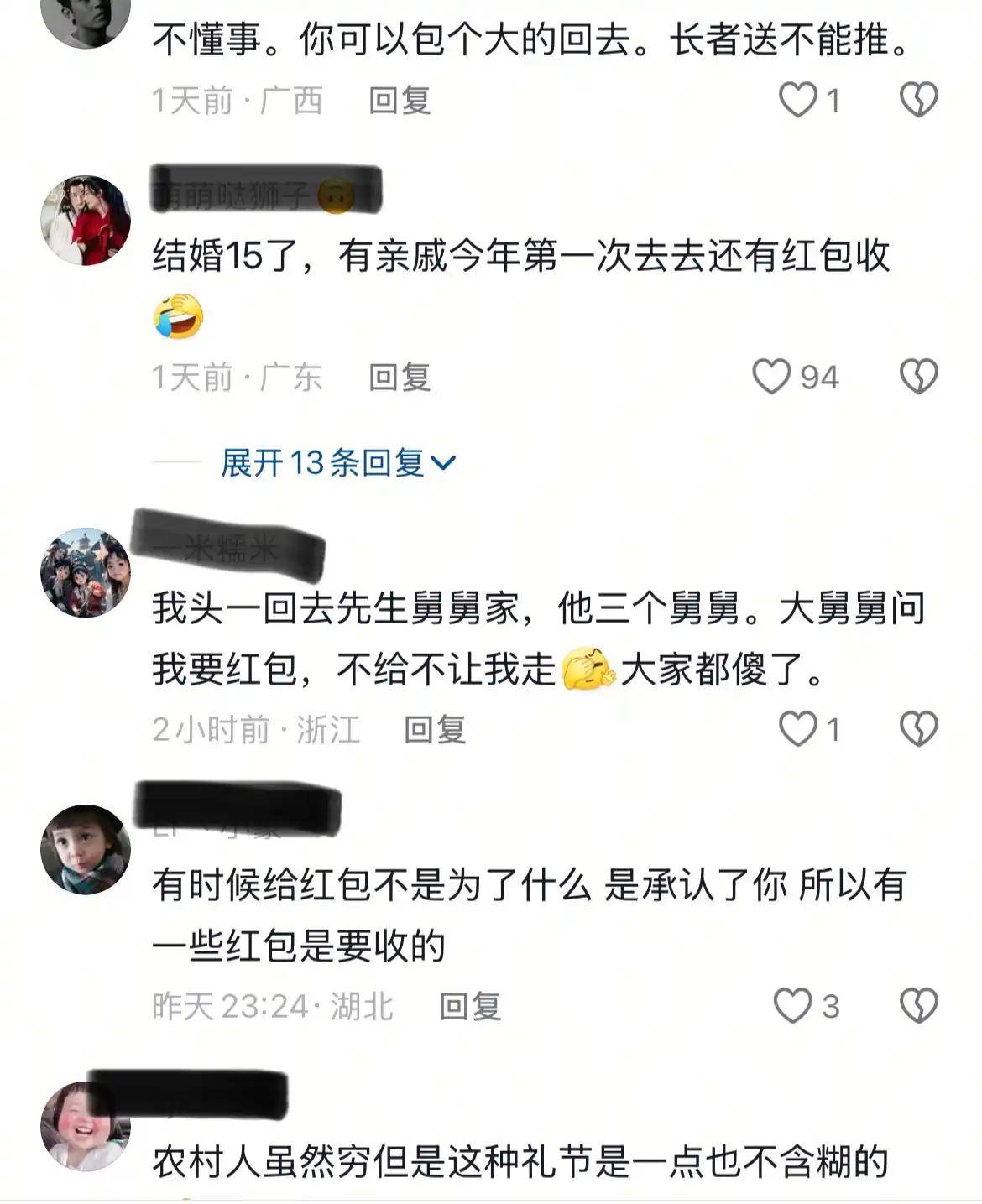Like the Guangxi comment about 长者送不能推
Screen dimensions: 982x1204
[798, 100]
